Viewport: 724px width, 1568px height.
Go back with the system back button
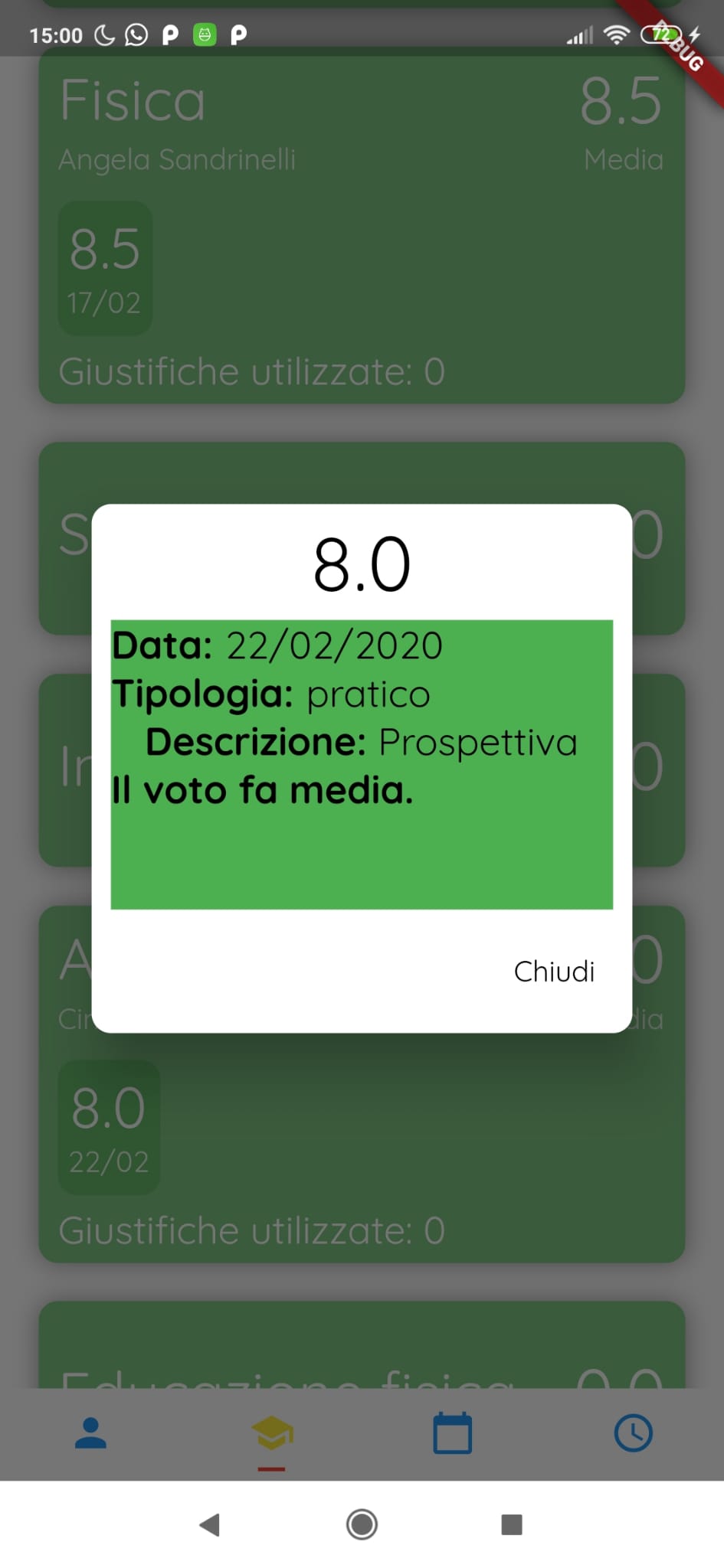209,1524
